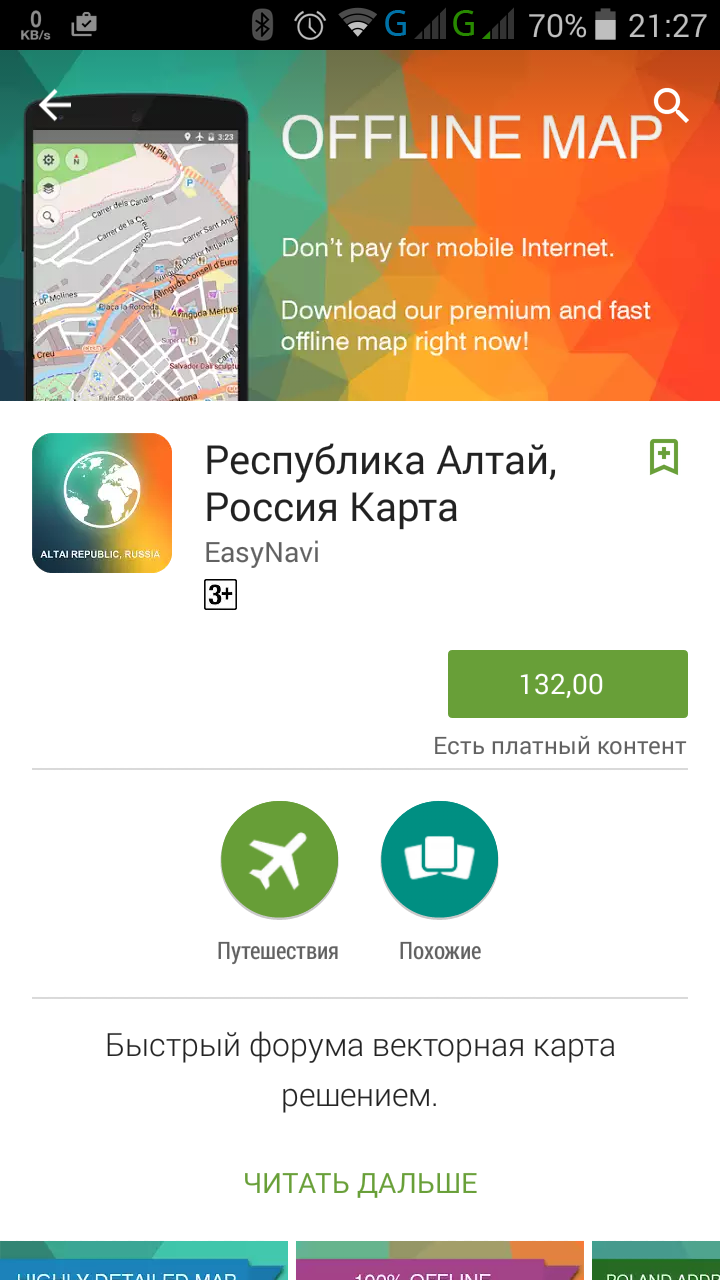Viewport: 720px width, 1280px height.
Task: Add app to wishlist with bookmark icon
Action: [664, 457]
